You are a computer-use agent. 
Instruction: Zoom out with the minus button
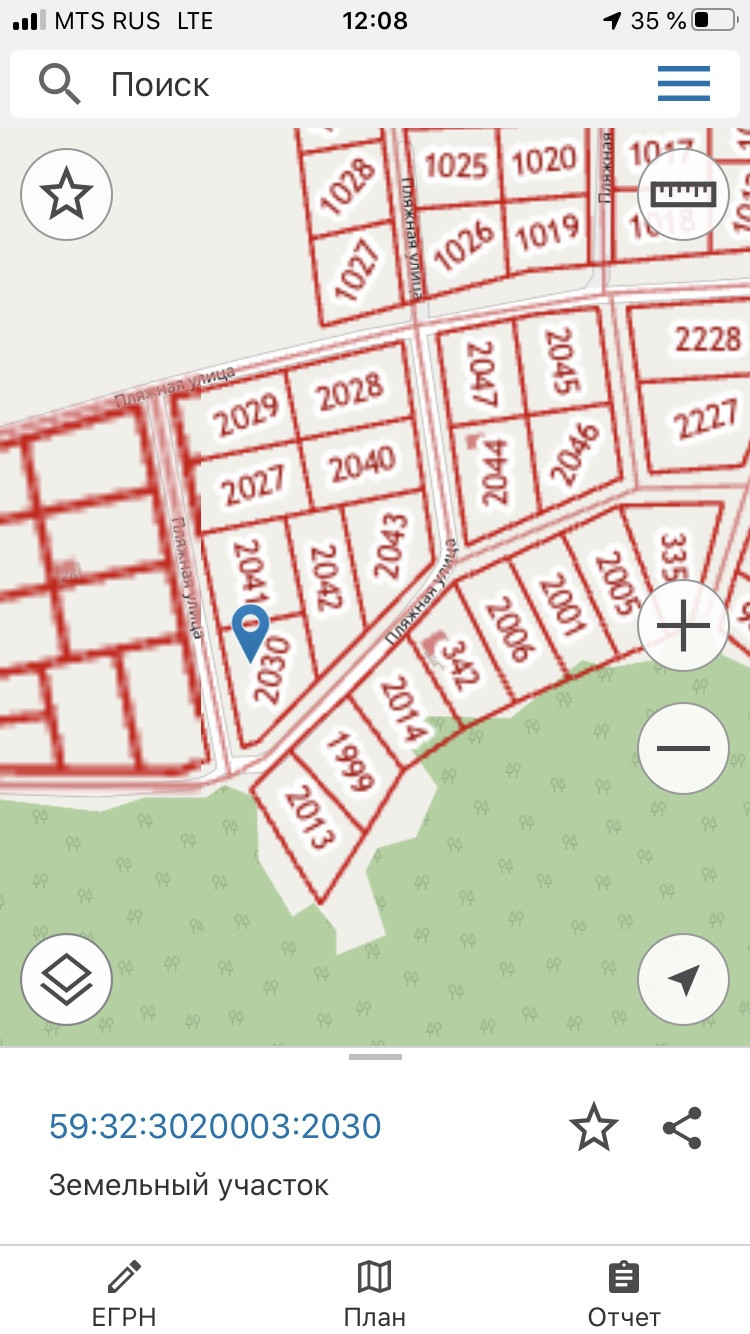click(x=684, y=749)
